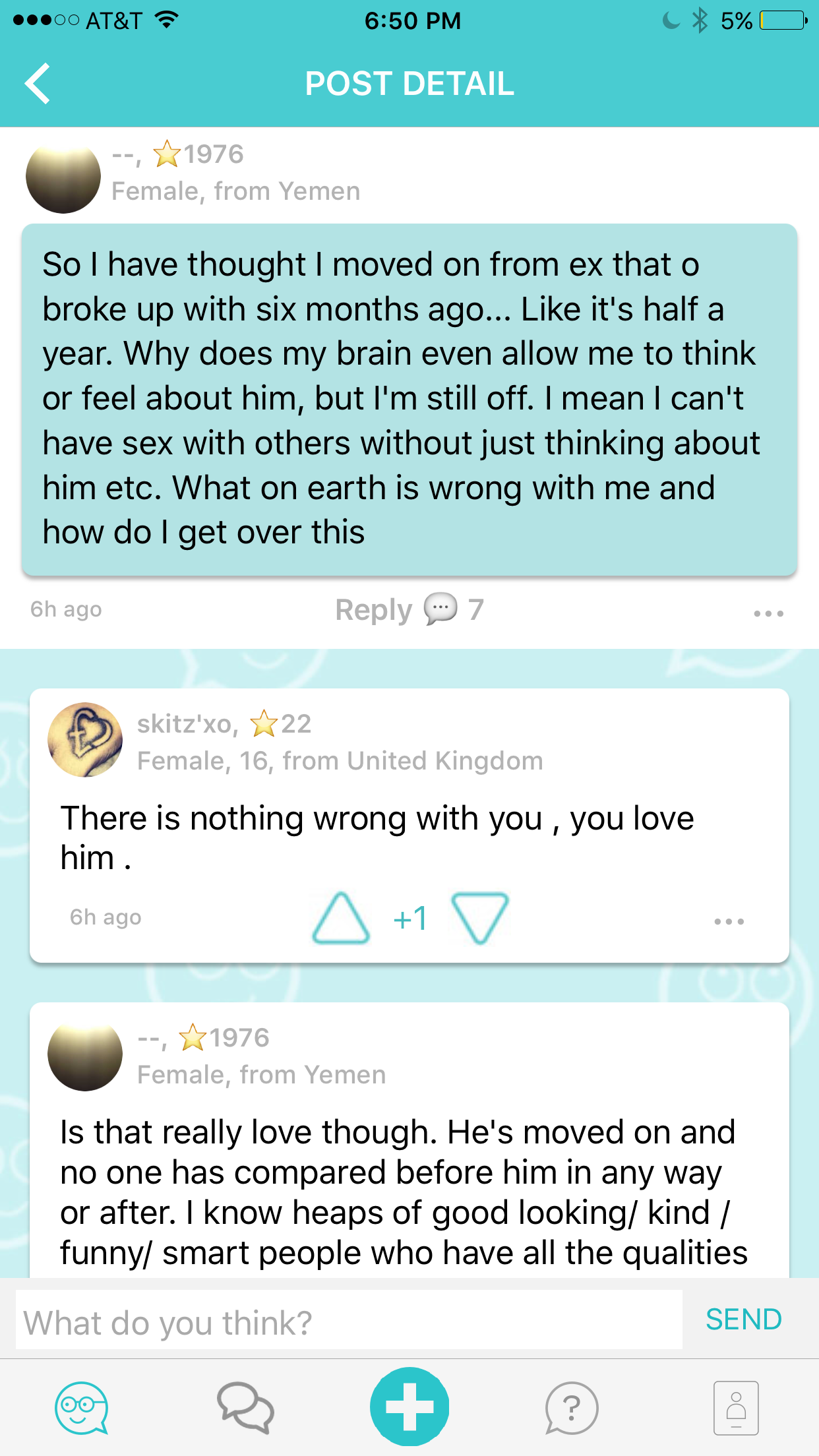Switch to the conversations tab
This screenshot has height=1456, width=819.
[245, 1408]
